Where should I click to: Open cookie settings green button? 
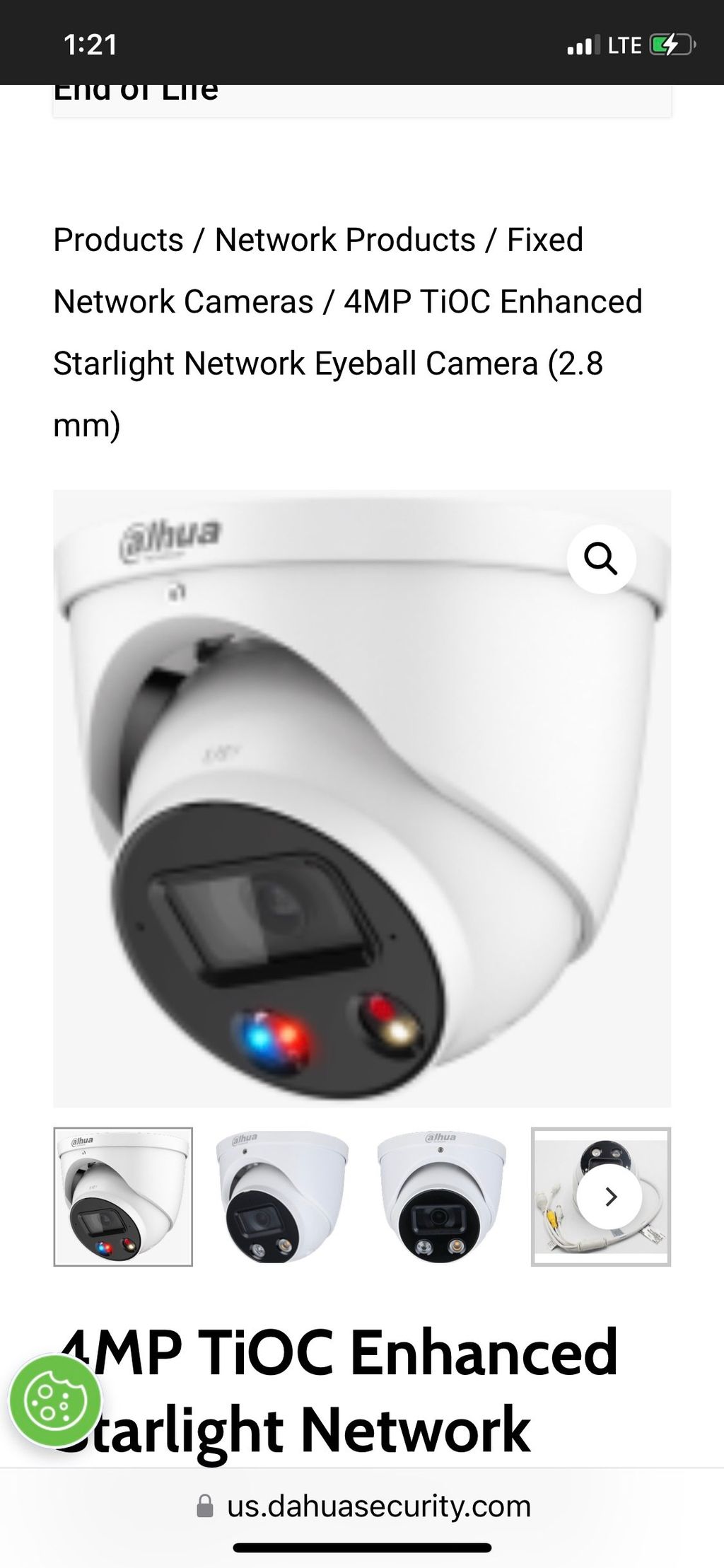[55, 1400]
